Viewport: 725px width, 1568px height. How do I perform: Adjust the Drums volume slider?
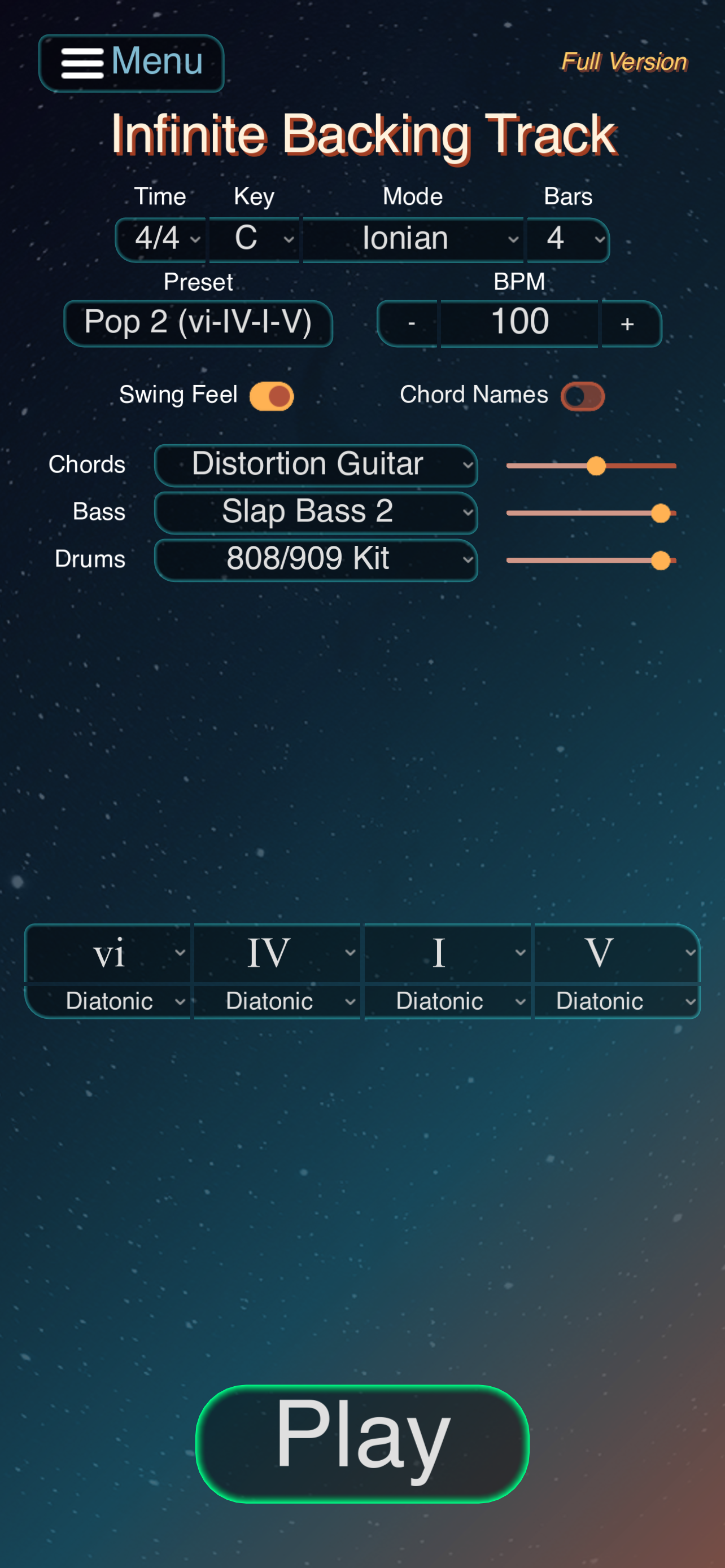pos(660,560)
